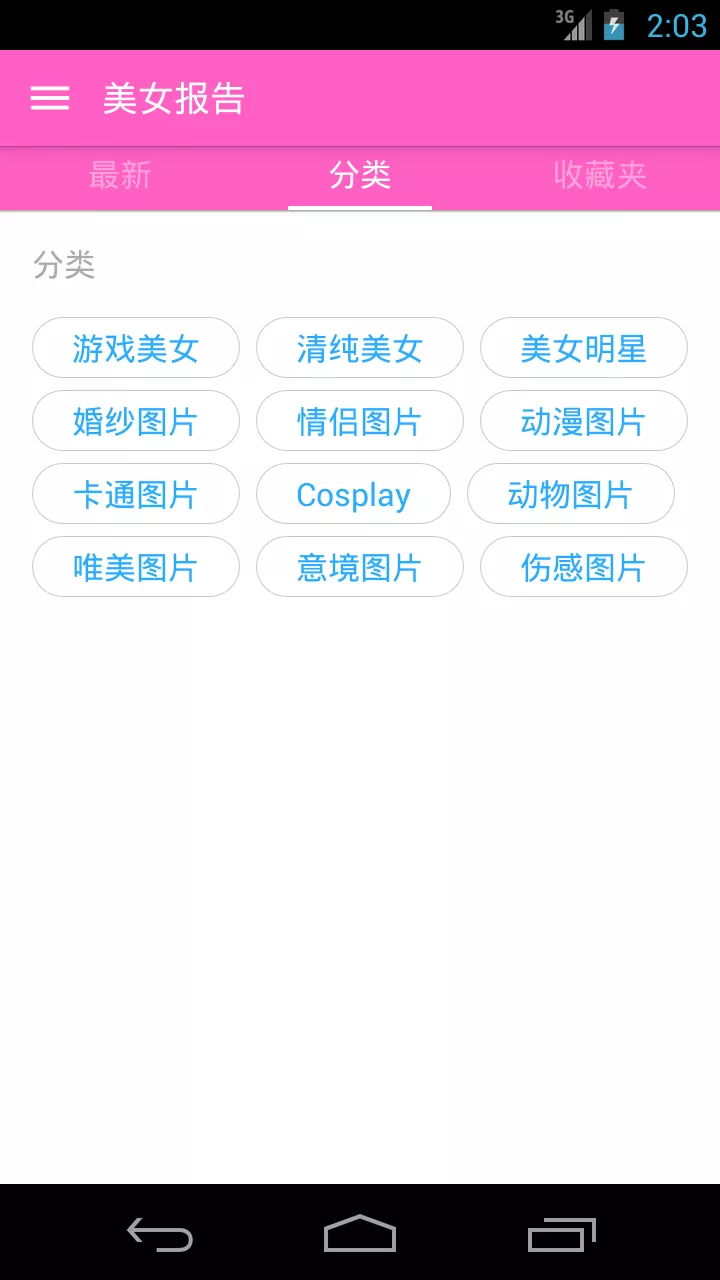The image size is (720, 1280).
Task: Select the 清纯美女 category
Action: (x=360, y=347)
